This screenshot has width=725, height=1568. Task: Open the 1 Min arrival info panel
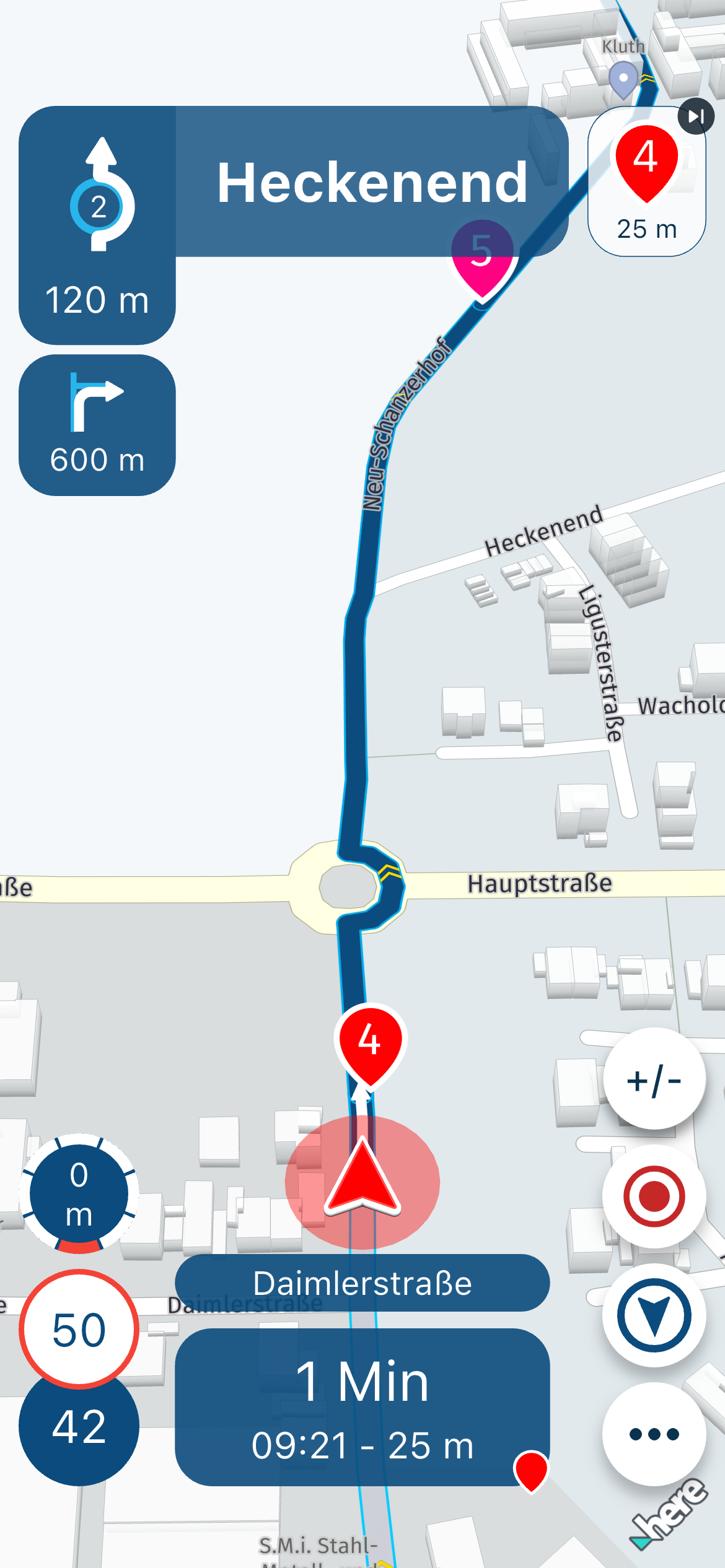[x=362, y=1407]
